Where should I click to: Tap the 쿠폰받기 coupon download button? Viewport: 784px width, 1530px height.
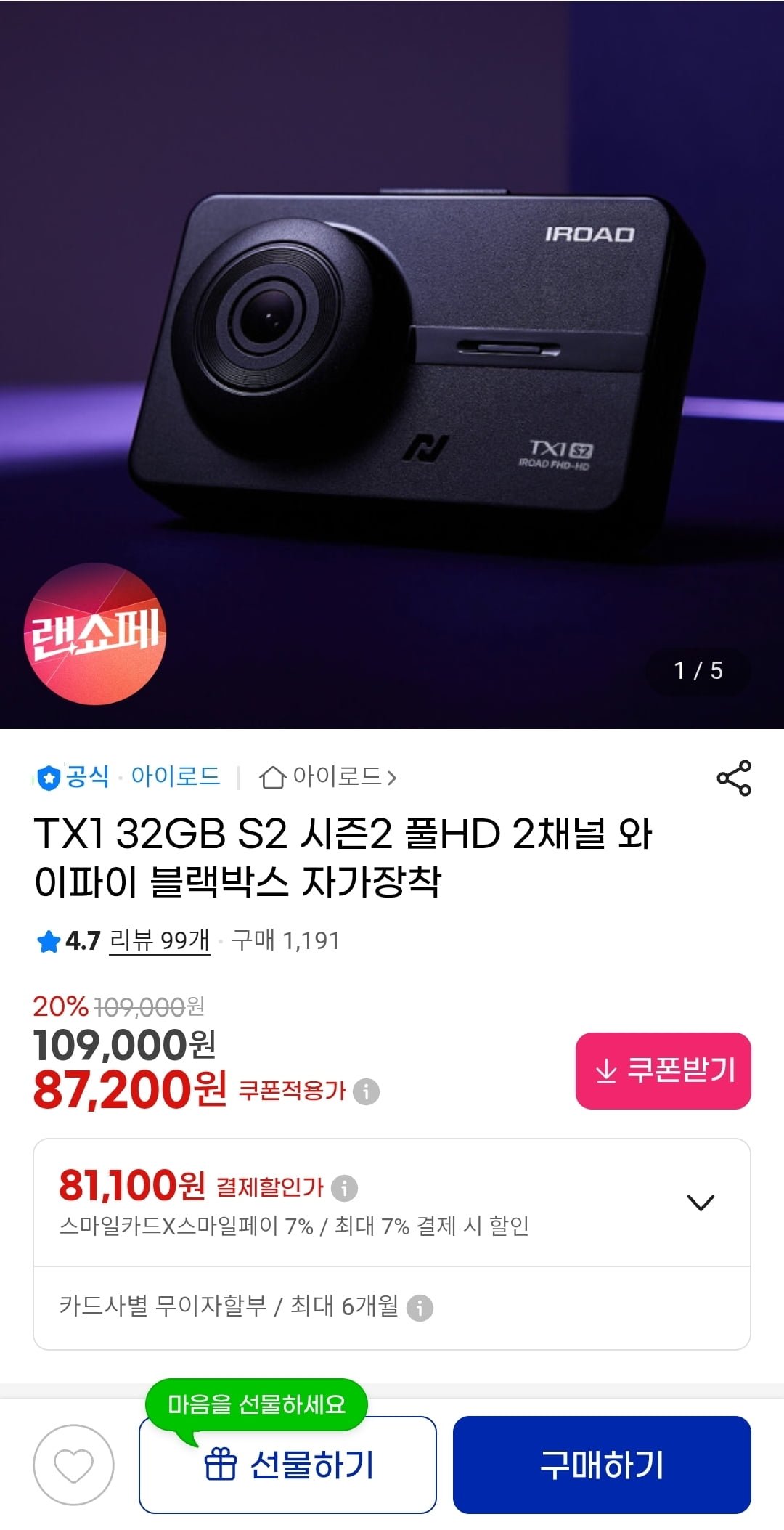663,1070
